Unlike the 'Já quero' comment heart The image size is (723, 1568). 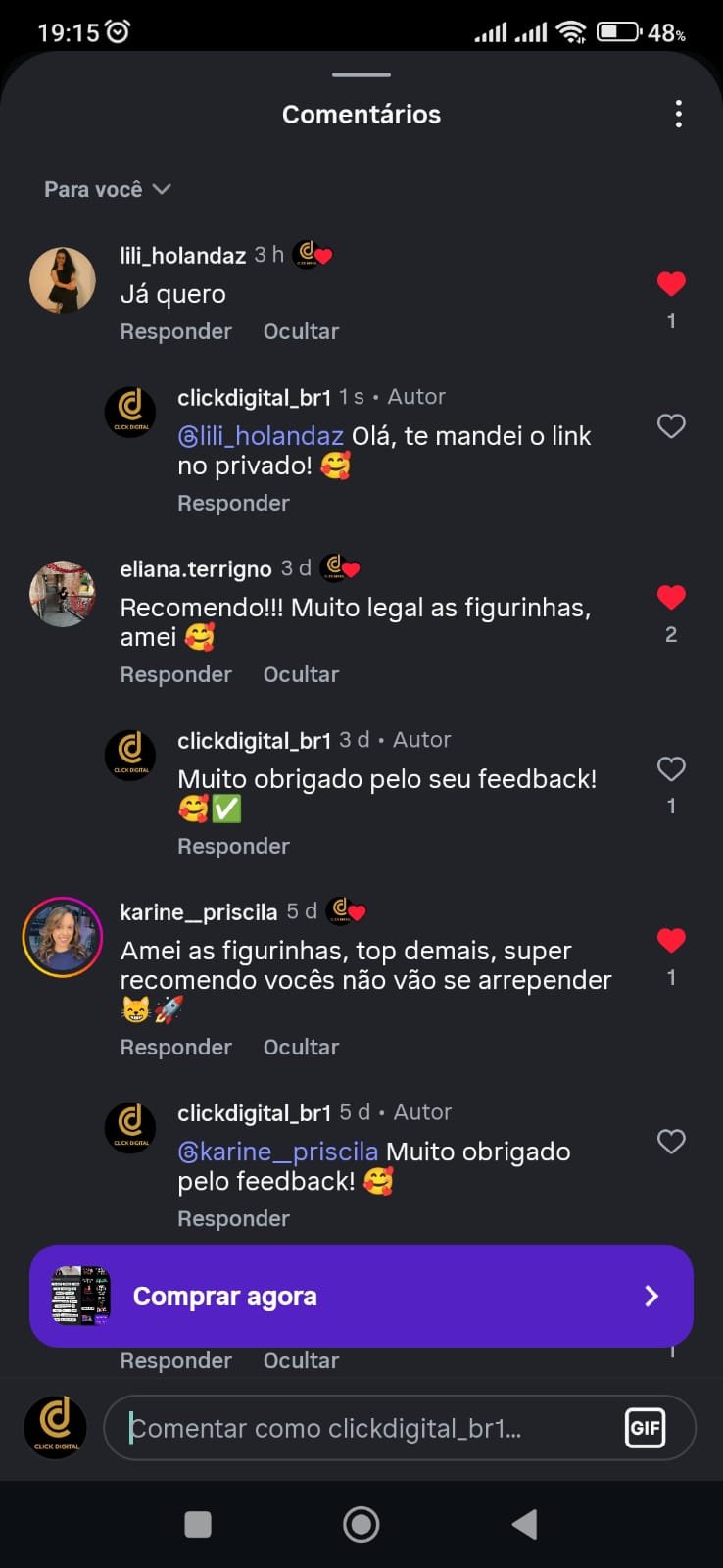pyautogui.click(x=670, y=284)
